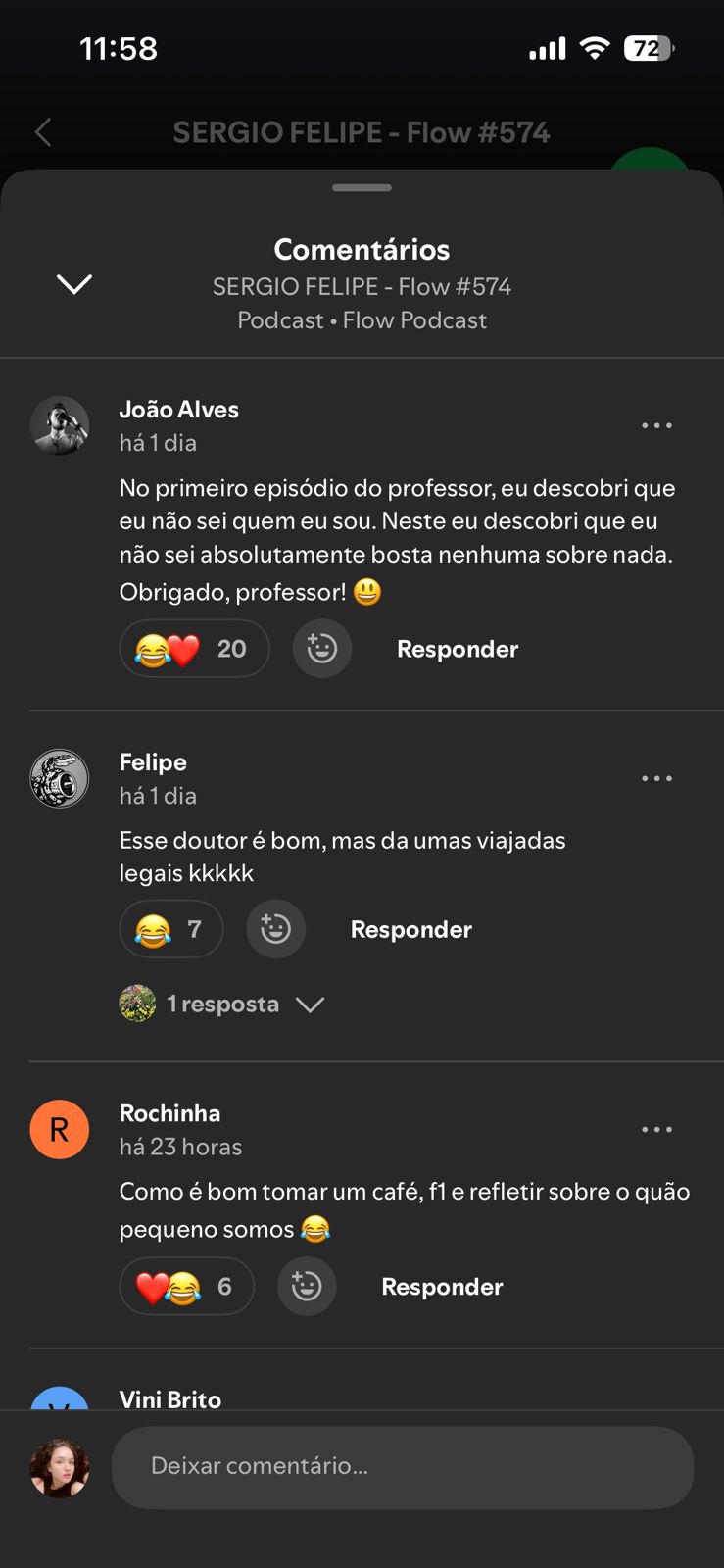This screenshot has height=1568, width=724.
Task: View the 7 reactions on Felipe's comment
Action: (171, 929)
